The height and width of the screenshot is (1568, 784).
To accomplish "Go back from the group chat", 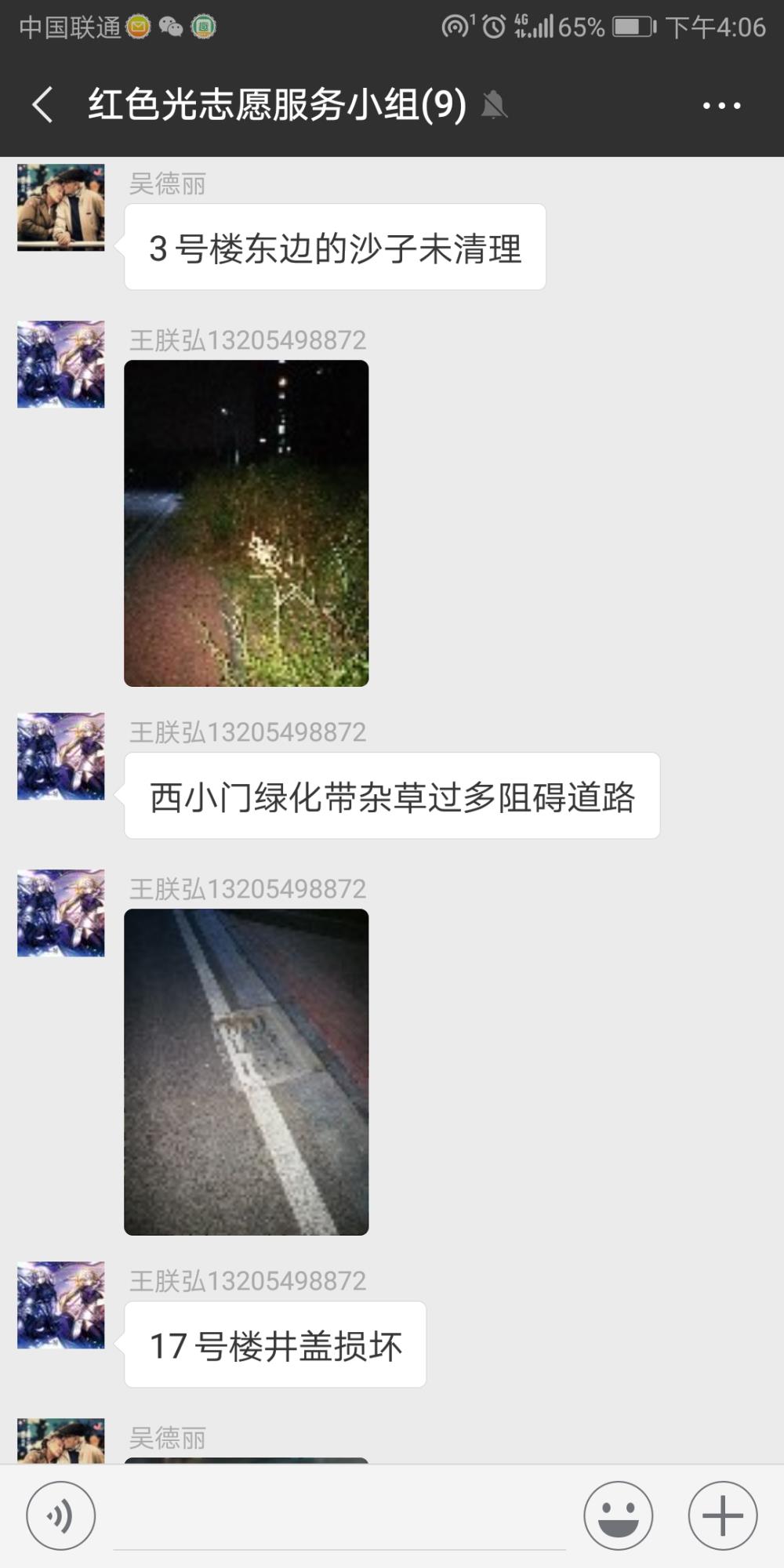I will (42, 104).
